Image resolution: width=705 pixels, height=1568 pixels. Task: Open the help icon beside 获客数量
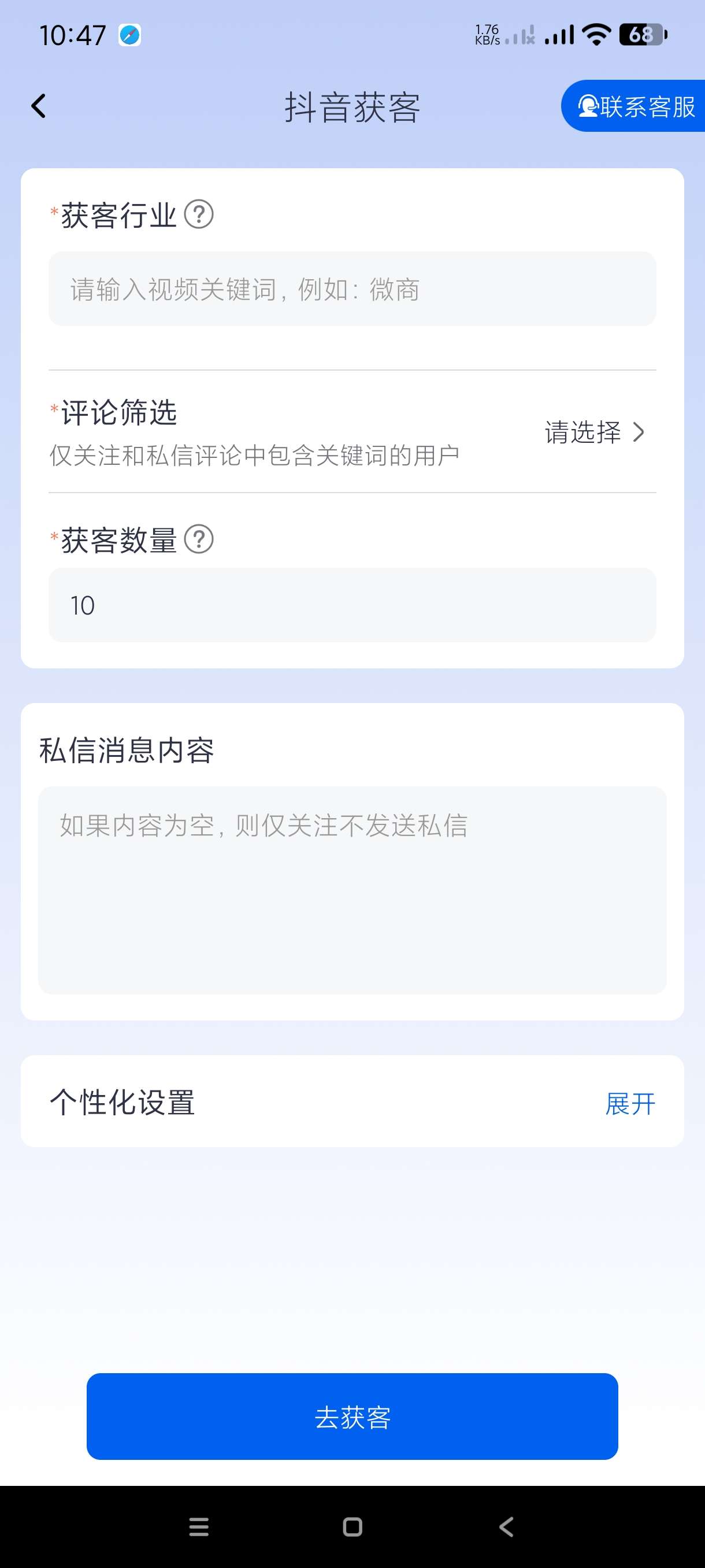coord(198,539)
